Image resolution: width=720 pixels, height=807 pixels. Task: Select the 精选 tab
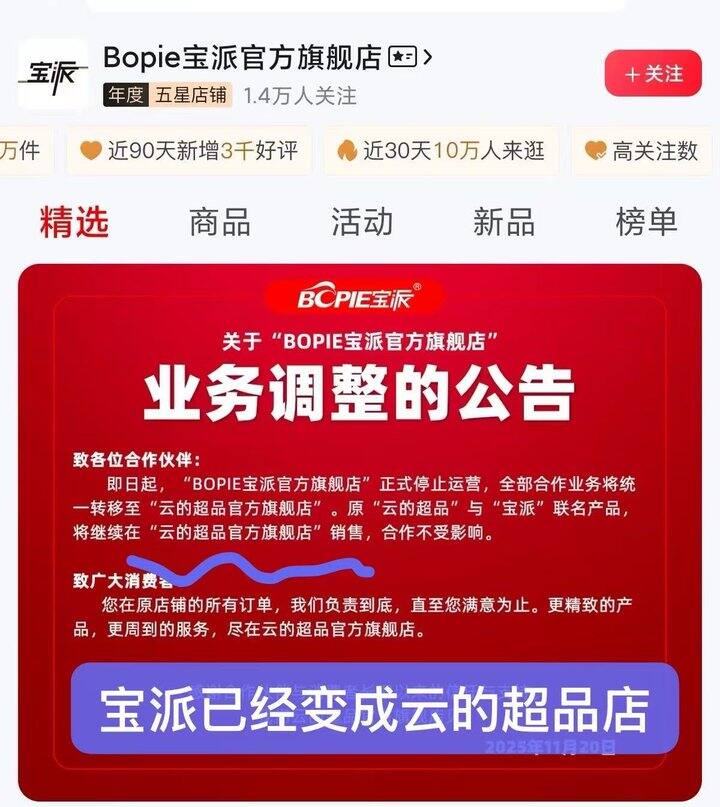pyautogui.click(x=74, y=221)
